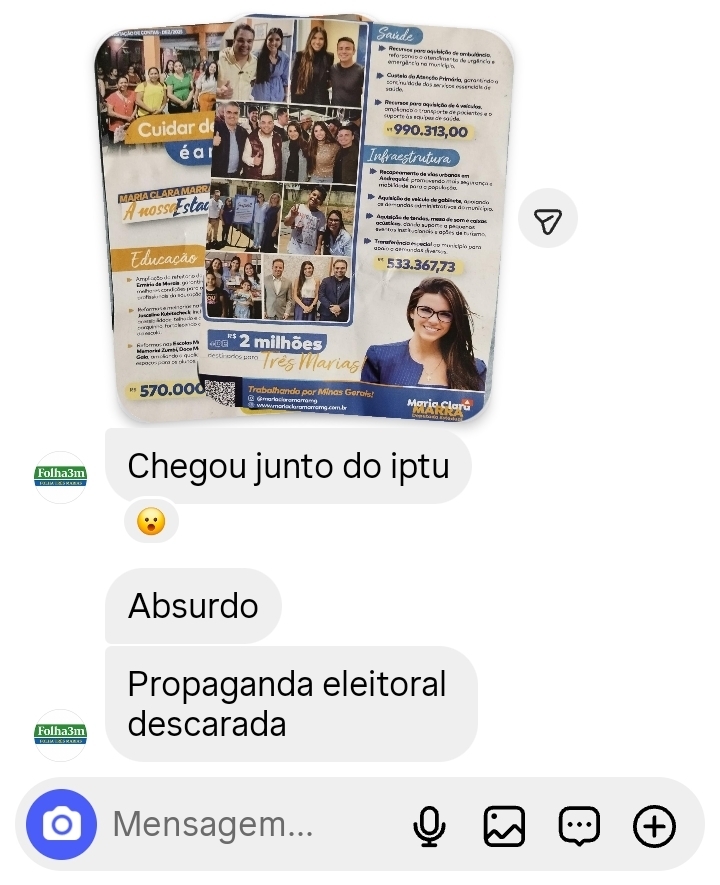View the emoji reaction under Chegou junto do iptu
Image resolution: width=720 pixels, height=885 pixels.
click(x=151, y=522)
